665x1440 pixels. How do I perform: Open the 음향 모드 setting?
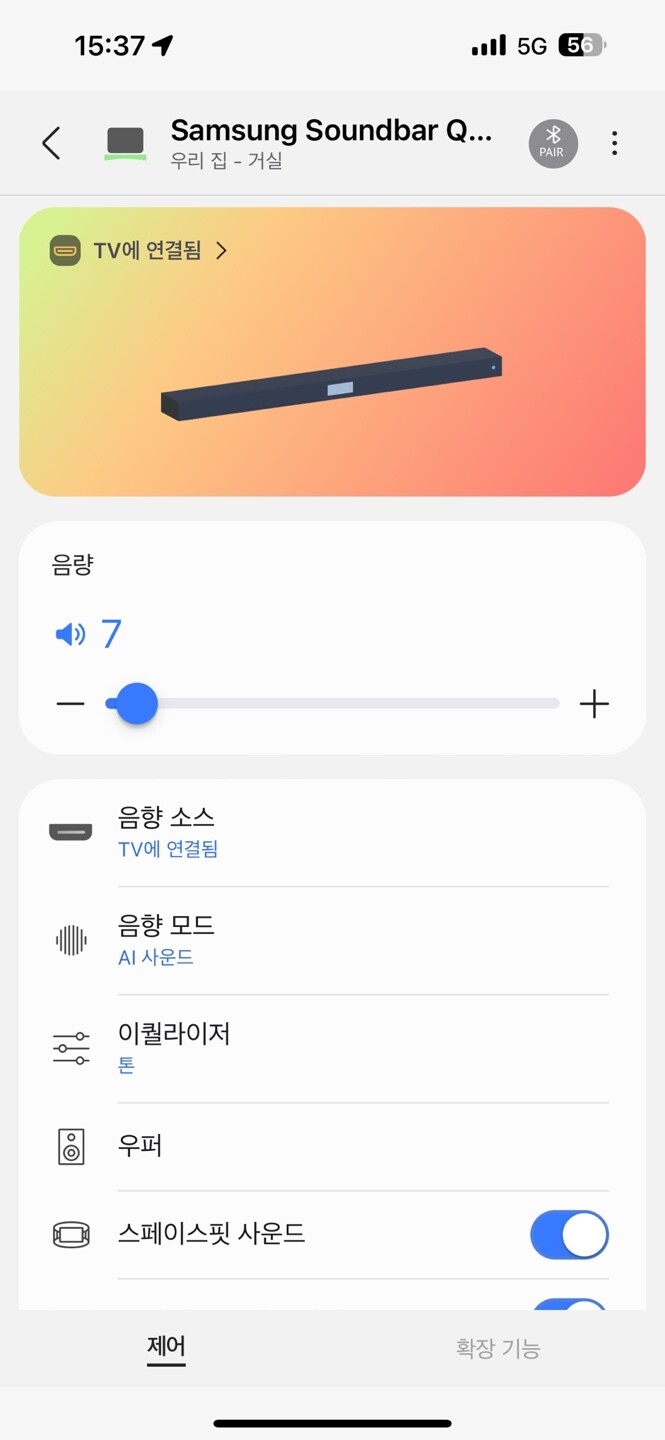(330, 940)
